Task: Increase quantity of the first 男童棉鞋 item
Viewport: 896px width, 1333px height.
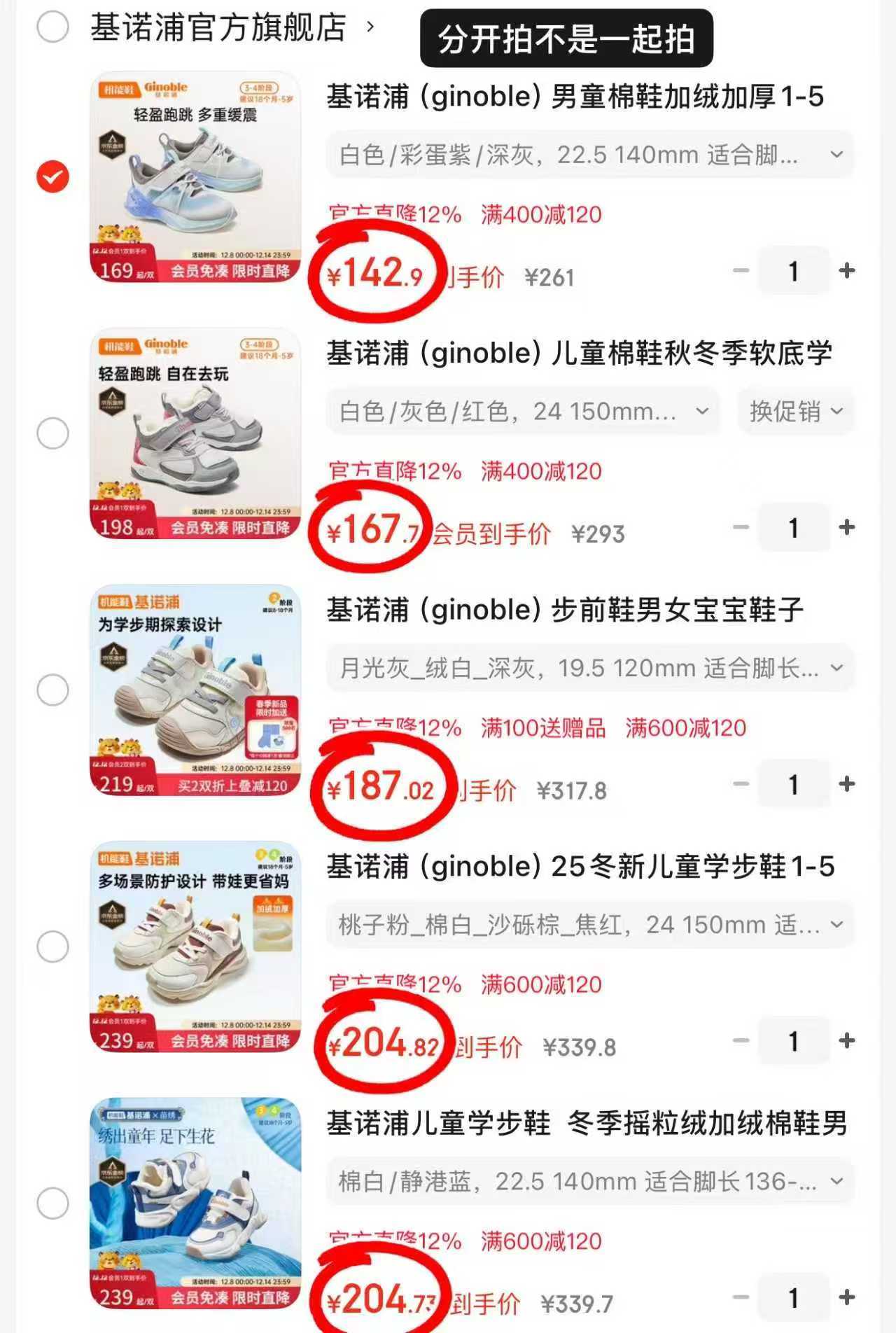Action: [848, 270]
